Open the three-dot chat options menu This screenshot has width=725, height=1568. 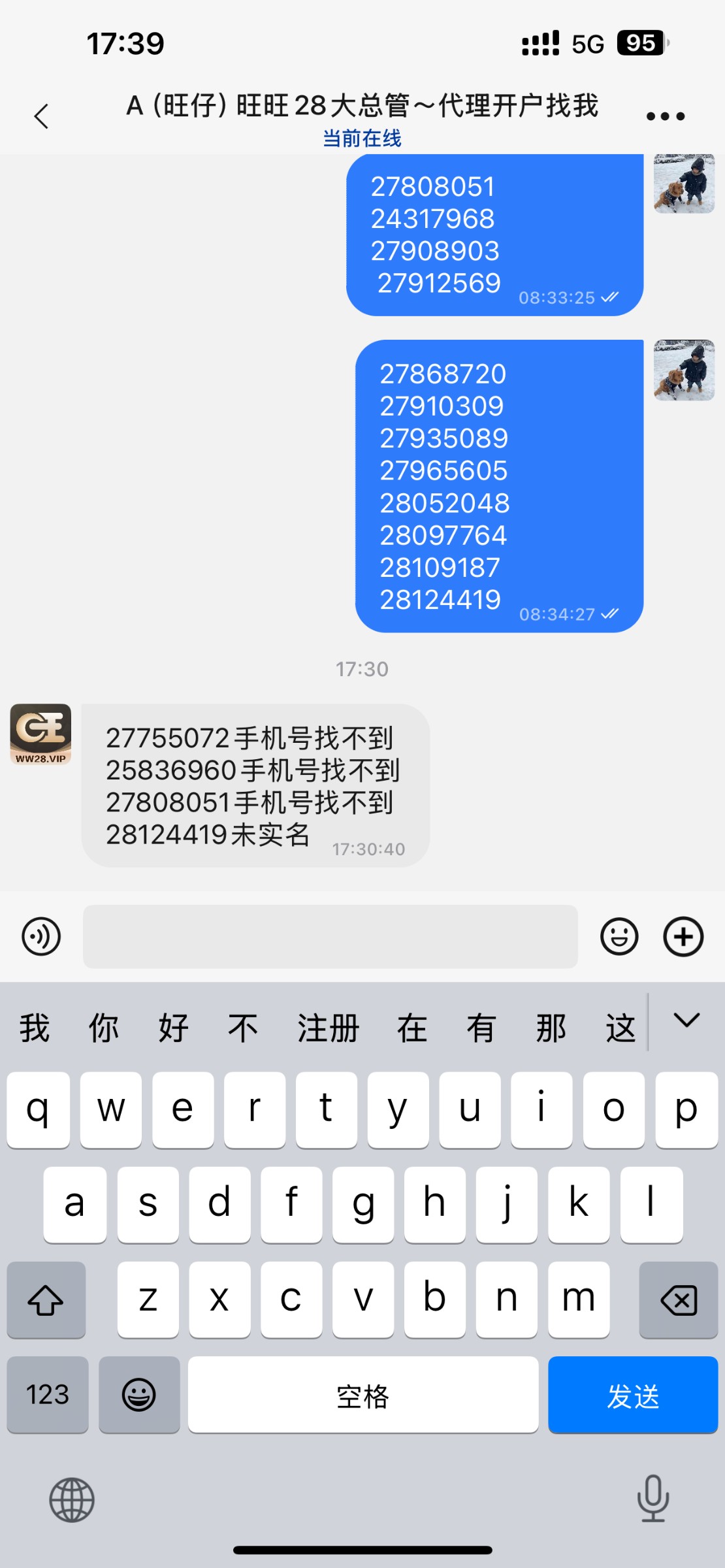[x=665, y=116]
